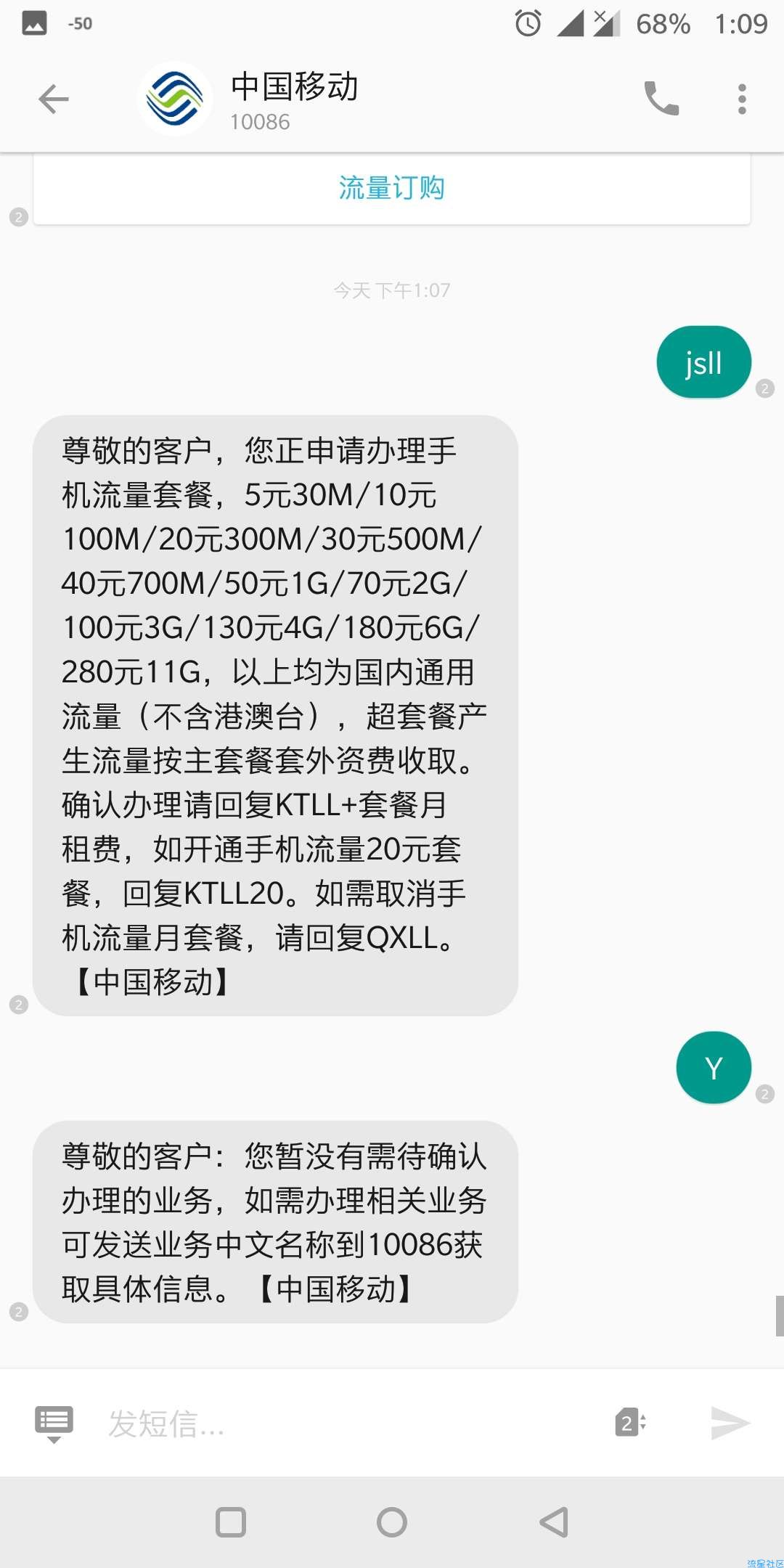This screenshot has width=784, height=1568.
Task: Open the three-dot overflow menu
Action: pos(742,99)
